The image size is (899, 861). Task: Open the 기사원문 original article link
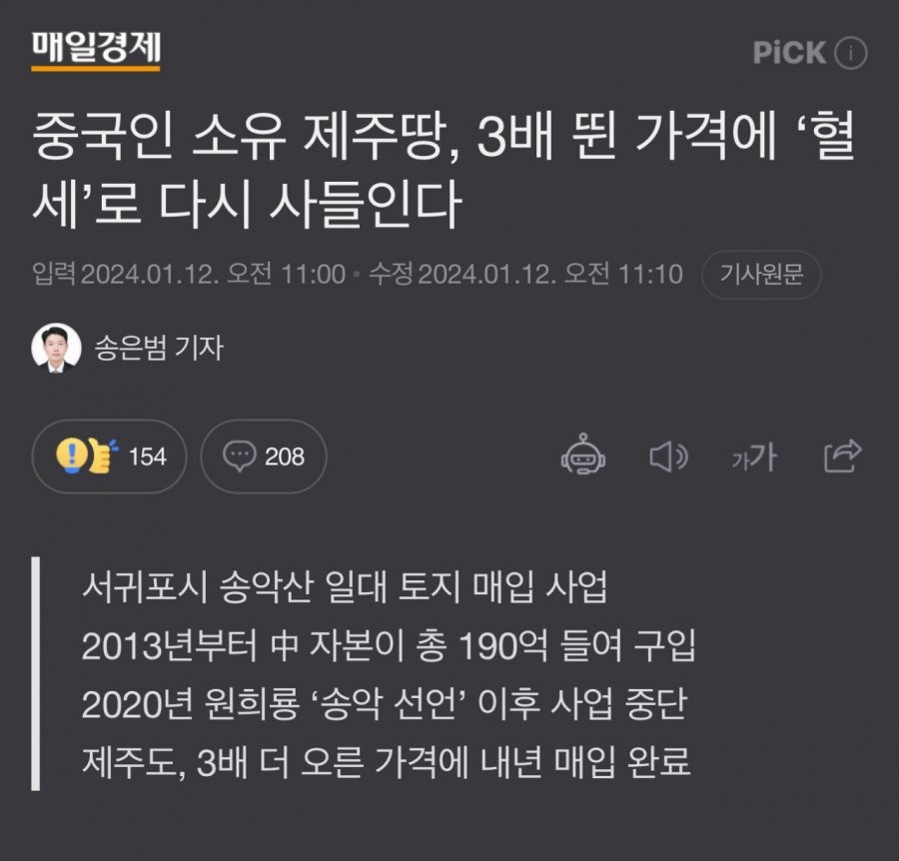click(x=761, y=275)
